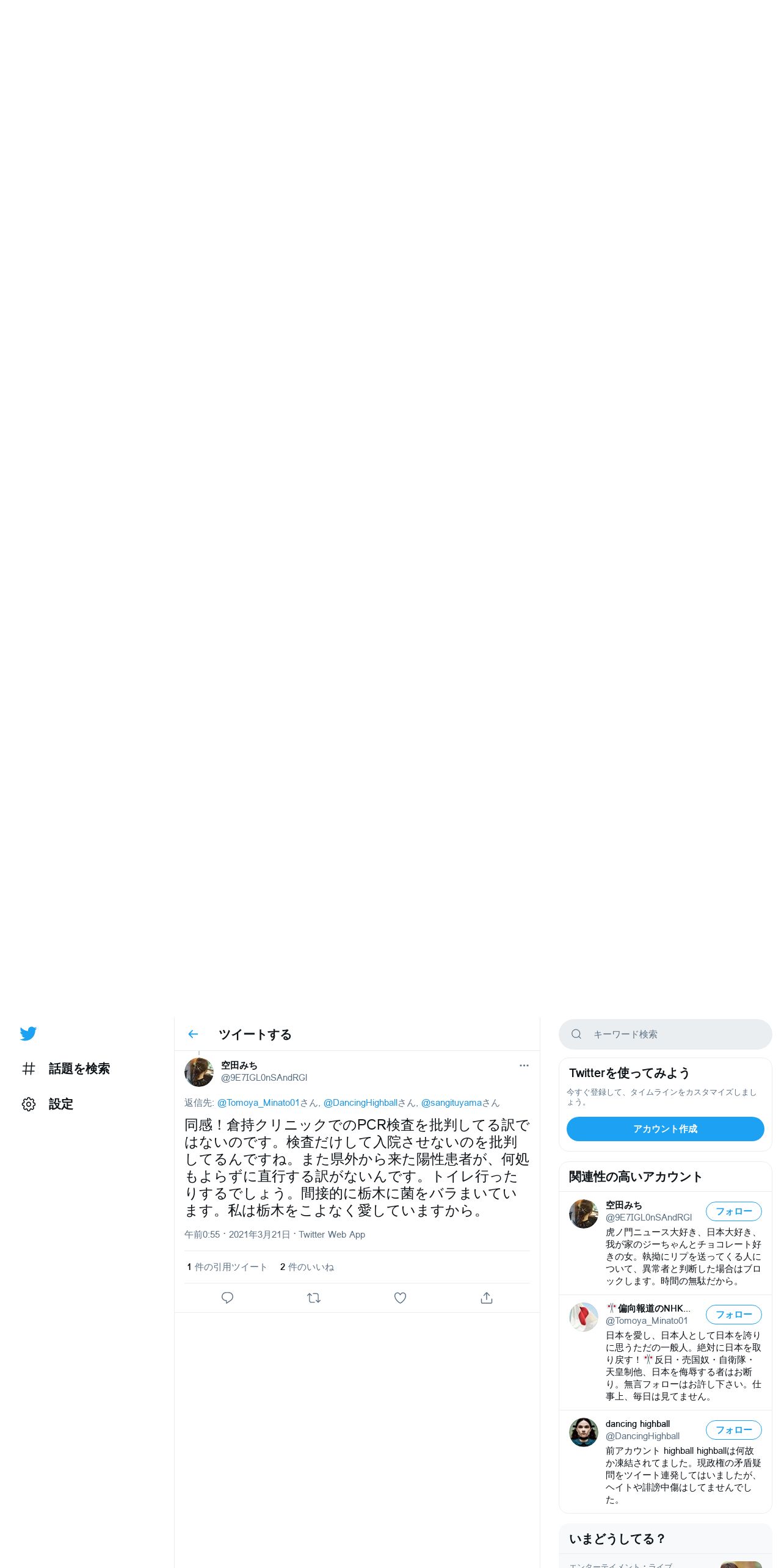Viewport: 784px width, 1568px height.
Task: Open 話題を検索 in the sidebar
Action: click(x=65, y=1069)
